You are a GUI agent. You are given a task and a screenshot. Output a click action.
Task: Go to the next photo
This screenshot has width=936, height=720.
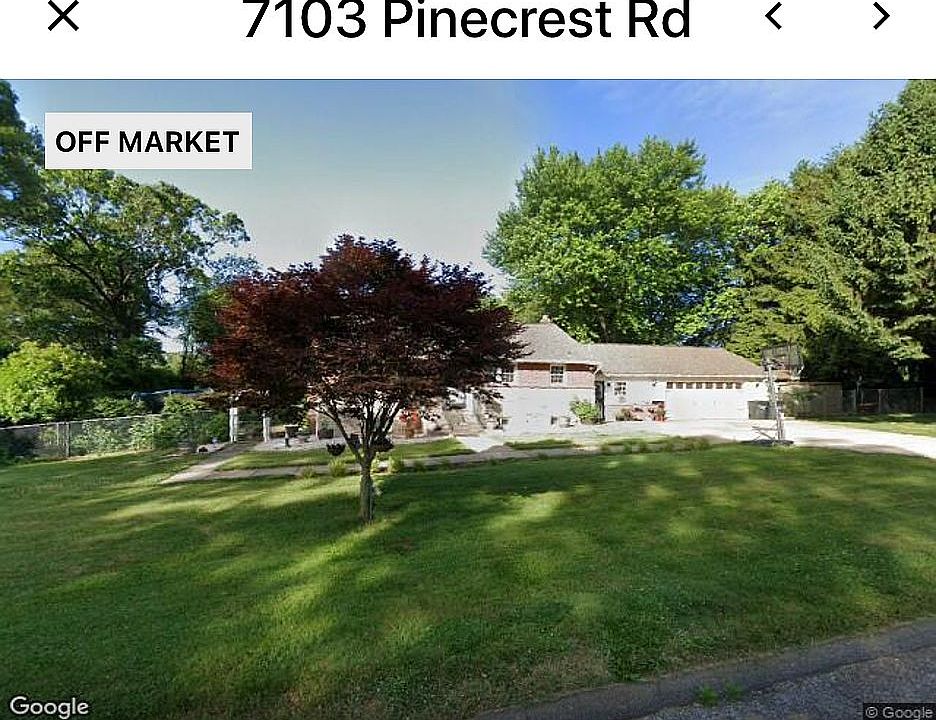click(x=880, y=16)
